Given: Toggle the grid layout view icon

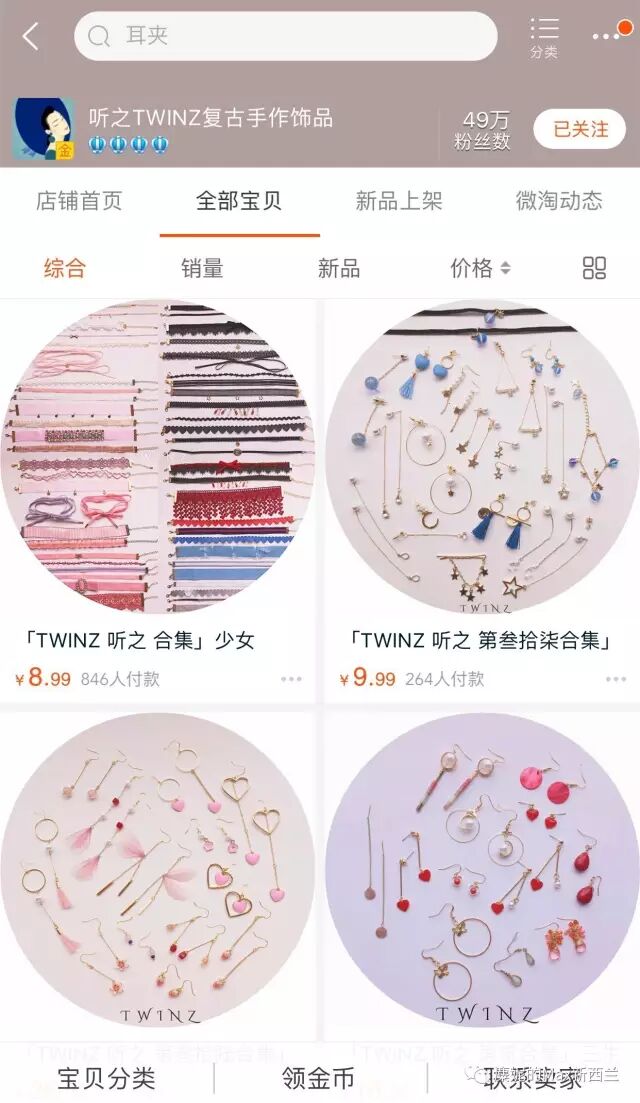Looking at the screenshot, I should pos(594,268).
